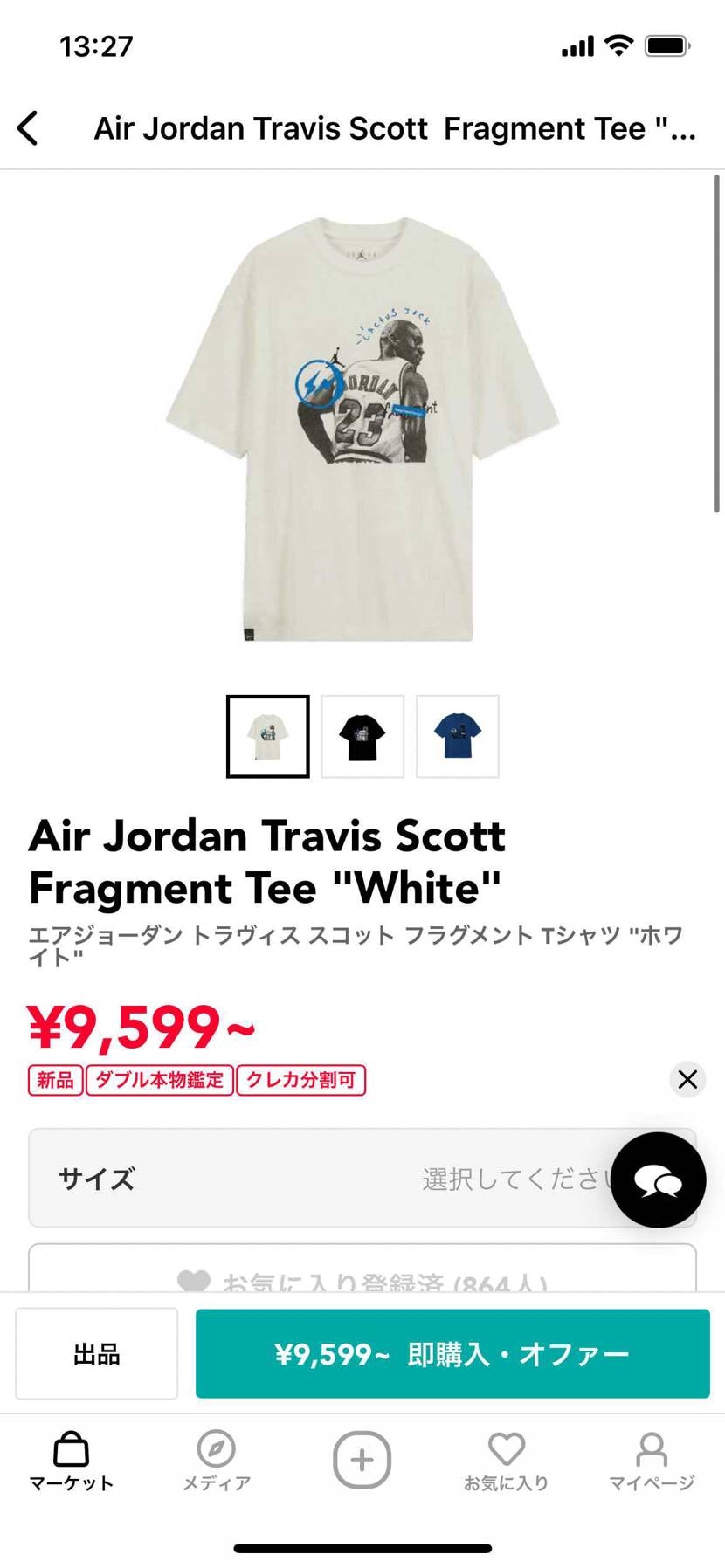Open the main white tee product image
The width and height of the screenshot is (725, 1568).
362,428
